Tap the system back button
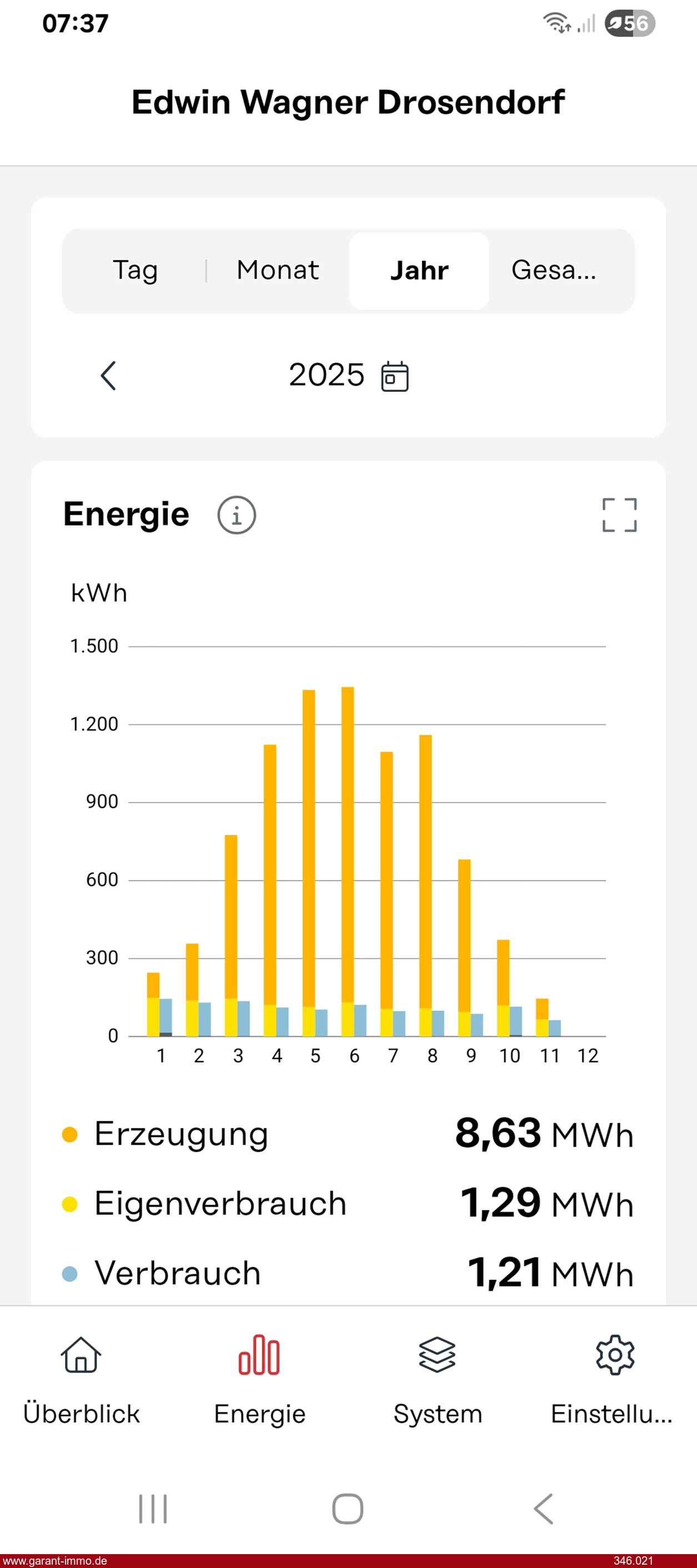 tap(544, 1509)
